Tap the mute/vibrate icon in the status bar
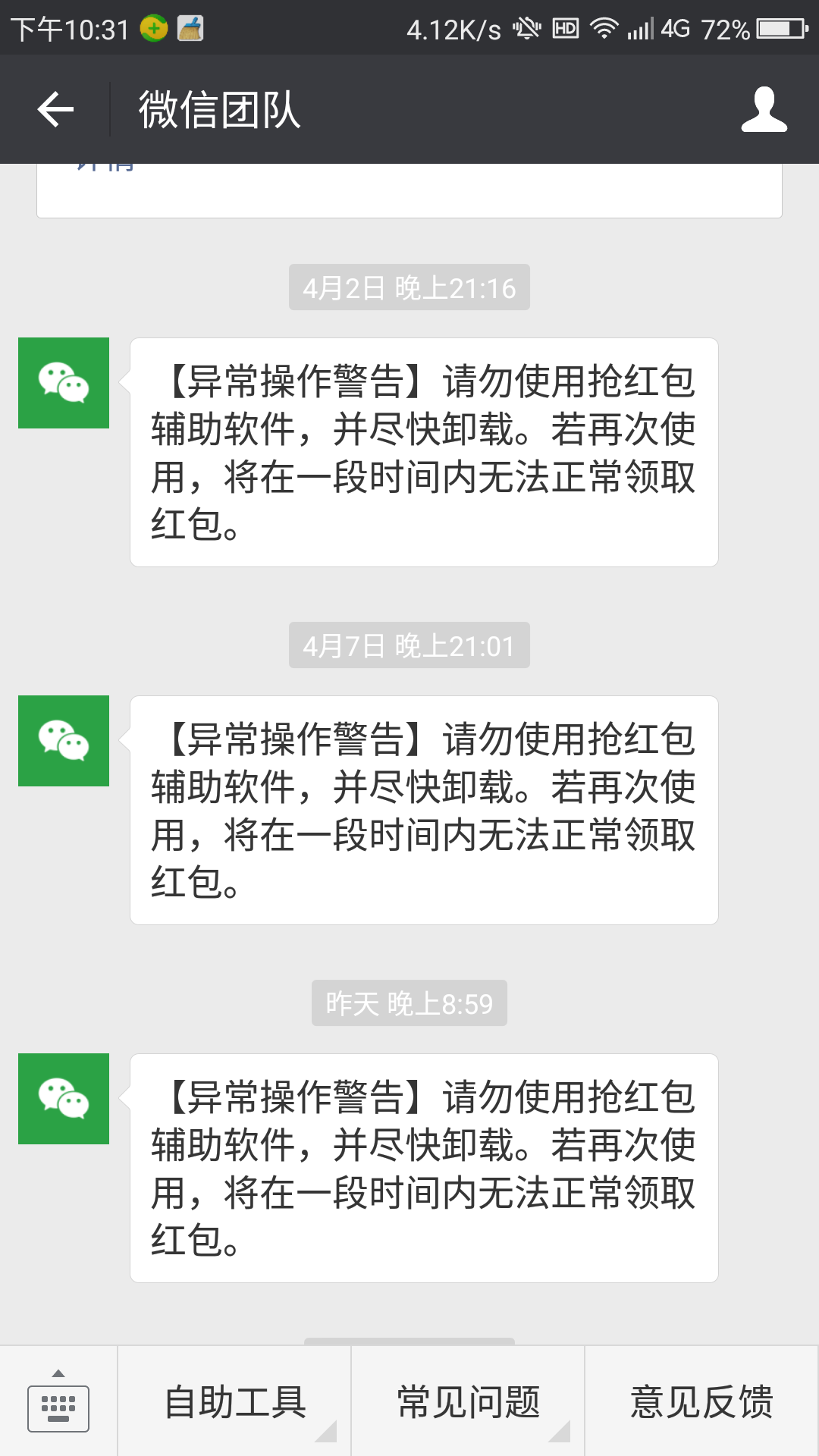 tap(527, 27)
